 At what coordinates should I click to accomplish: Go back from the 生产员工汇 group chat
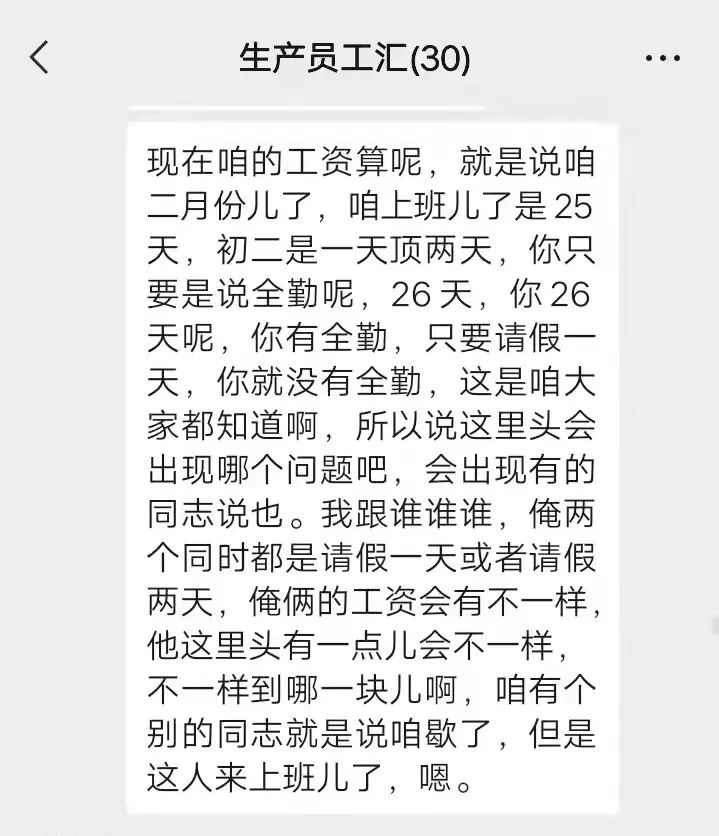pyautogui.click(x=39, y=58)
